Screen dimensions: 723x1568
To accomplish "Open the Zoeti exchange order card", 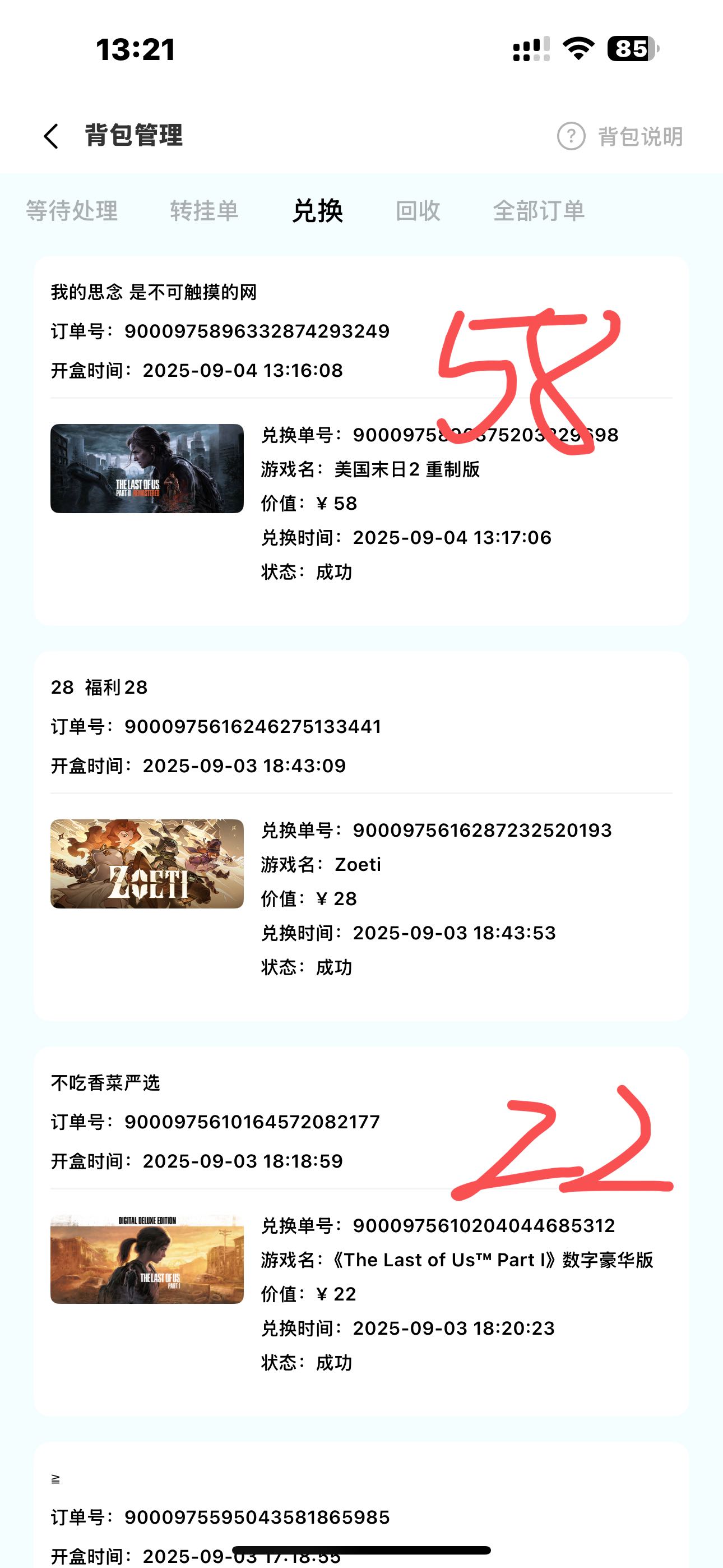I will (x=360, y=864).
